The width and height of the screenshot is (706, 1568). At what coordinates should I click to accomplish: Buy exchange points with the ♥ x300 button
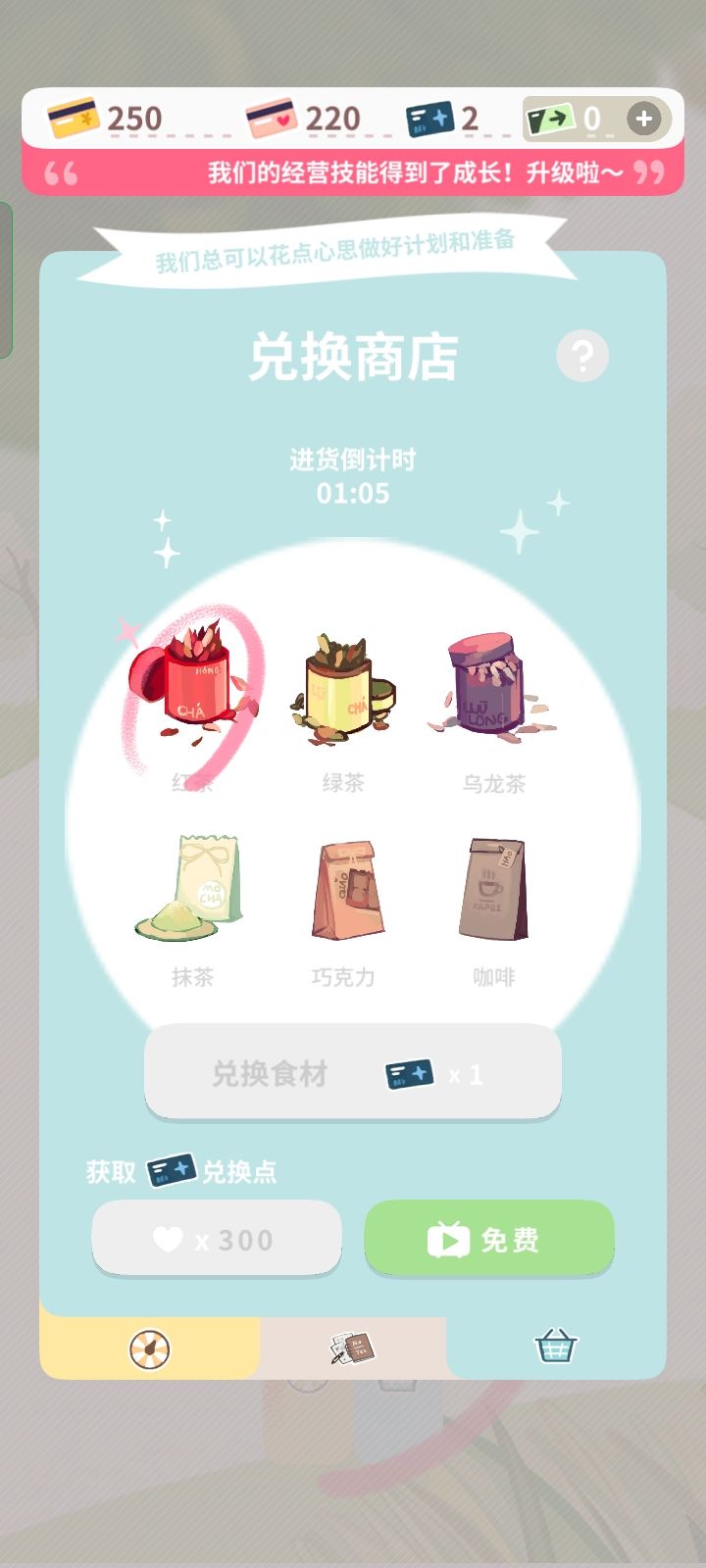click(216, 1239)
